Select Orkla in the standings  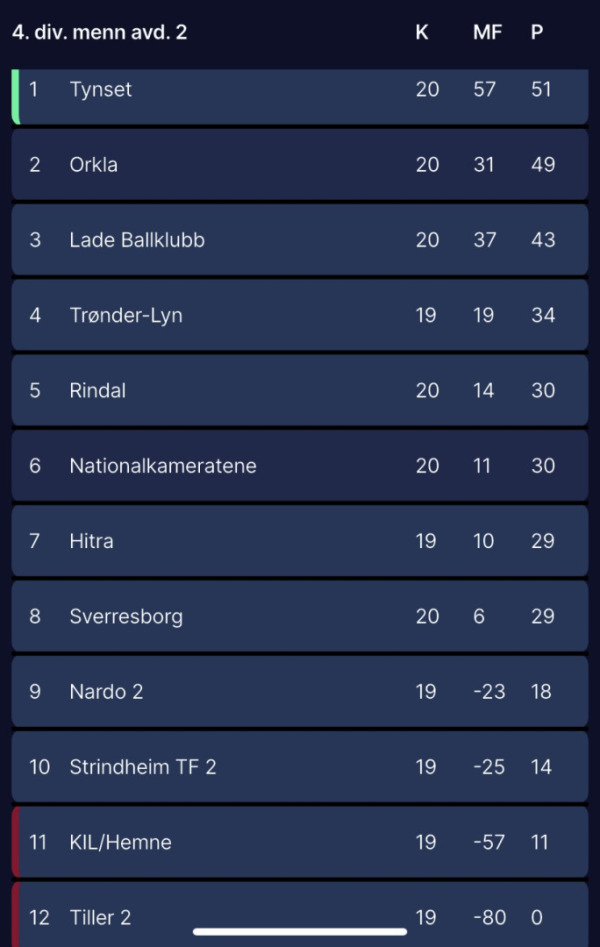[x=300, y=165]
